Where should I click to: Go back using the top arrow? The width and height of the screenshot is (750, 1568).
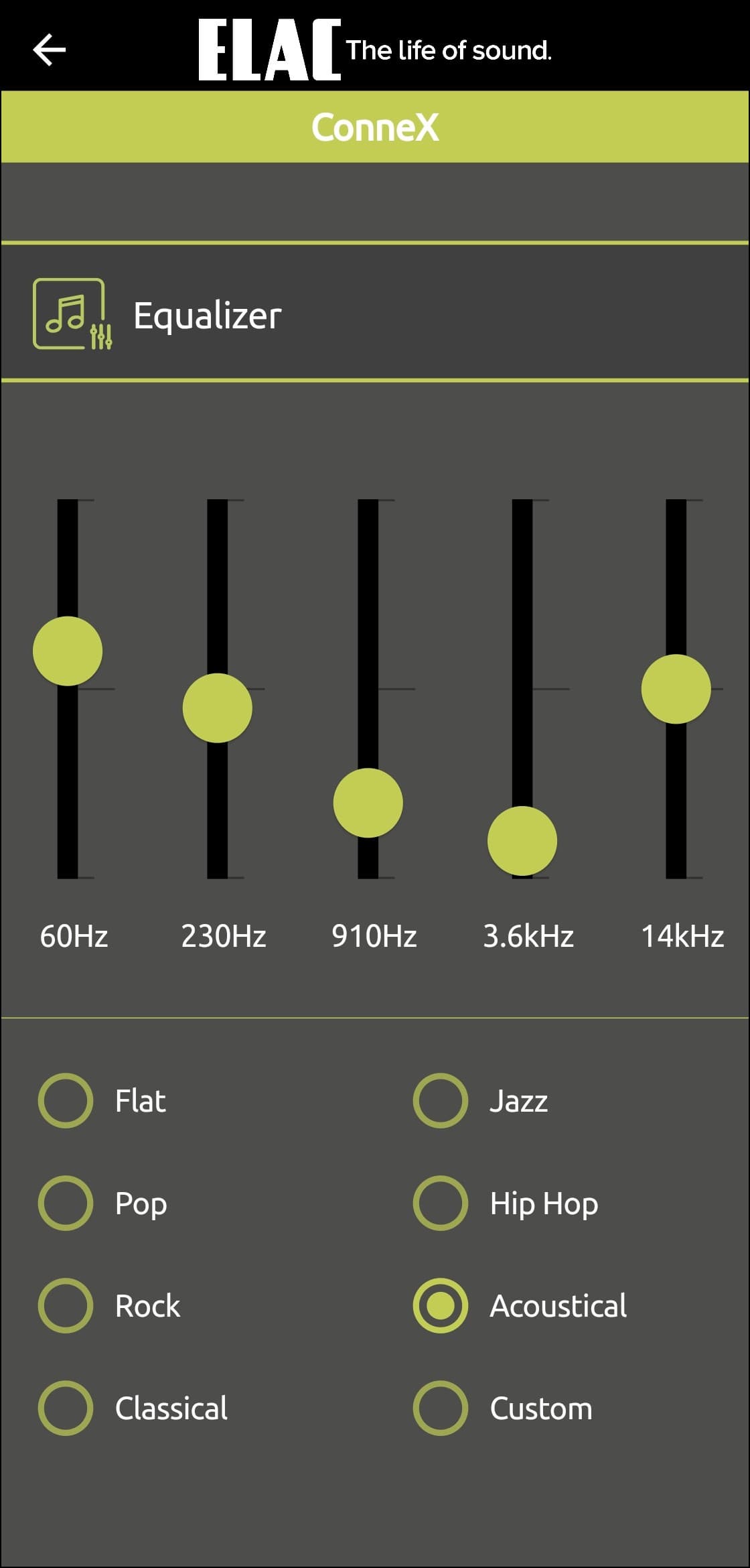pyautogui.click(x=50, y=50)
